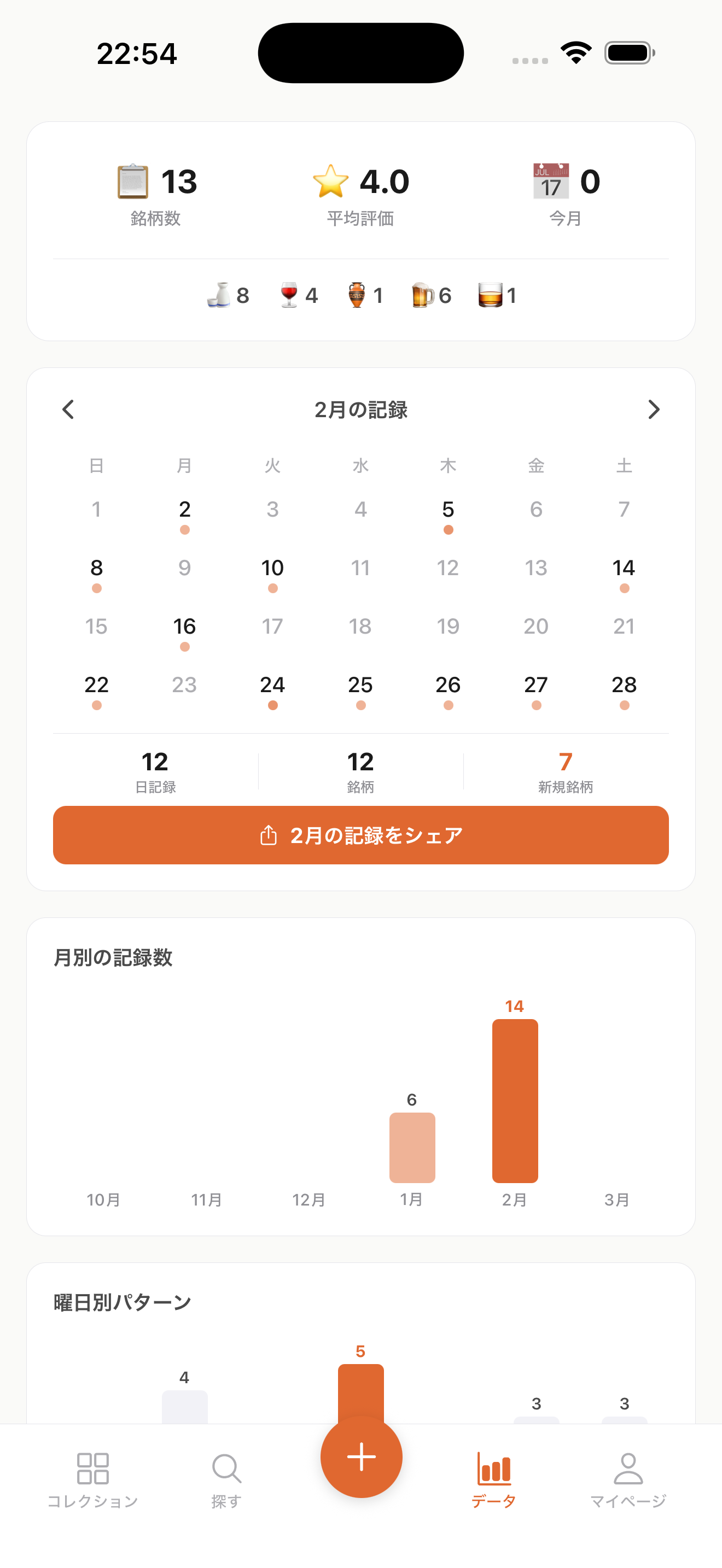This screenshot has height=1568, width=722.
Task: Tap the orange plus button to add record
Action: [361, 1456]
